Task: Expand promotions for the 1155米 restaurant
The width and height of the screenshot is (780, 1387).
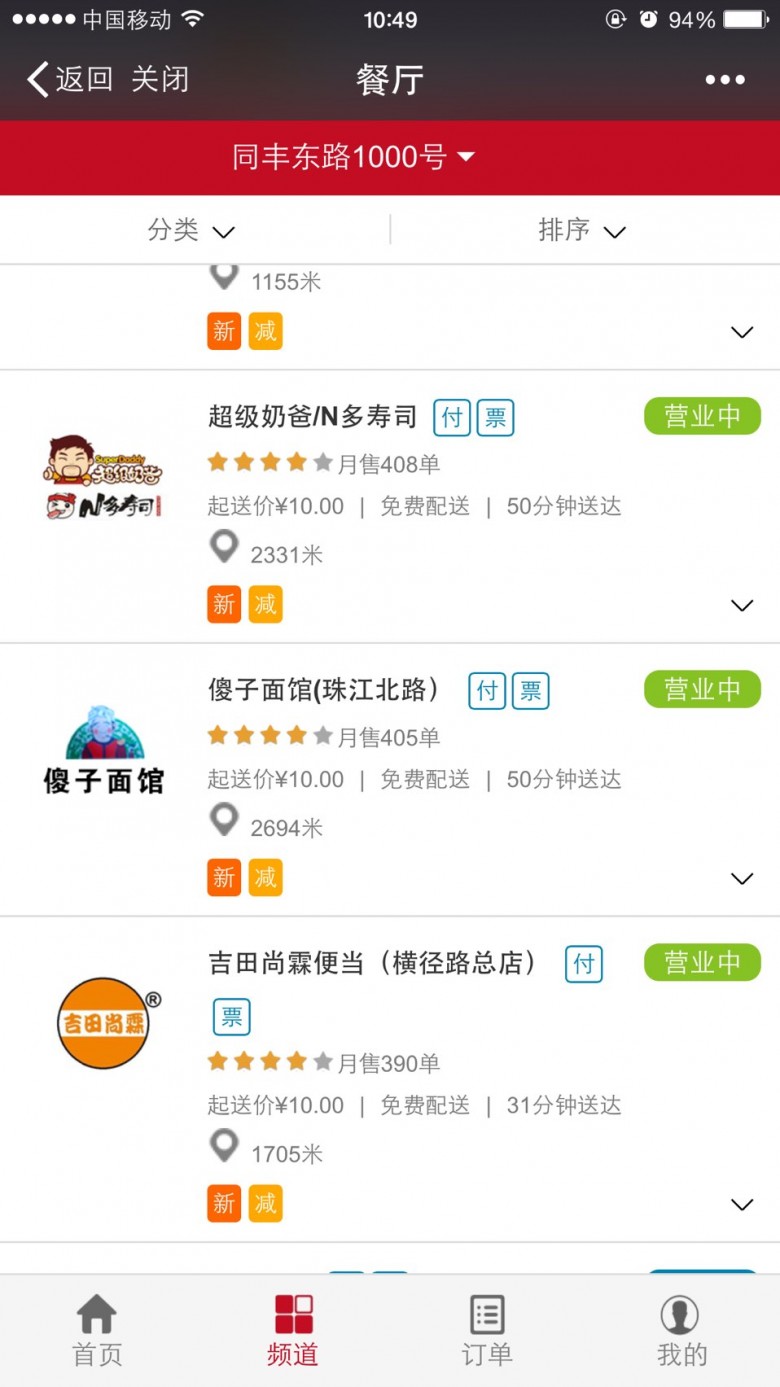Action: tap(742, 332)
